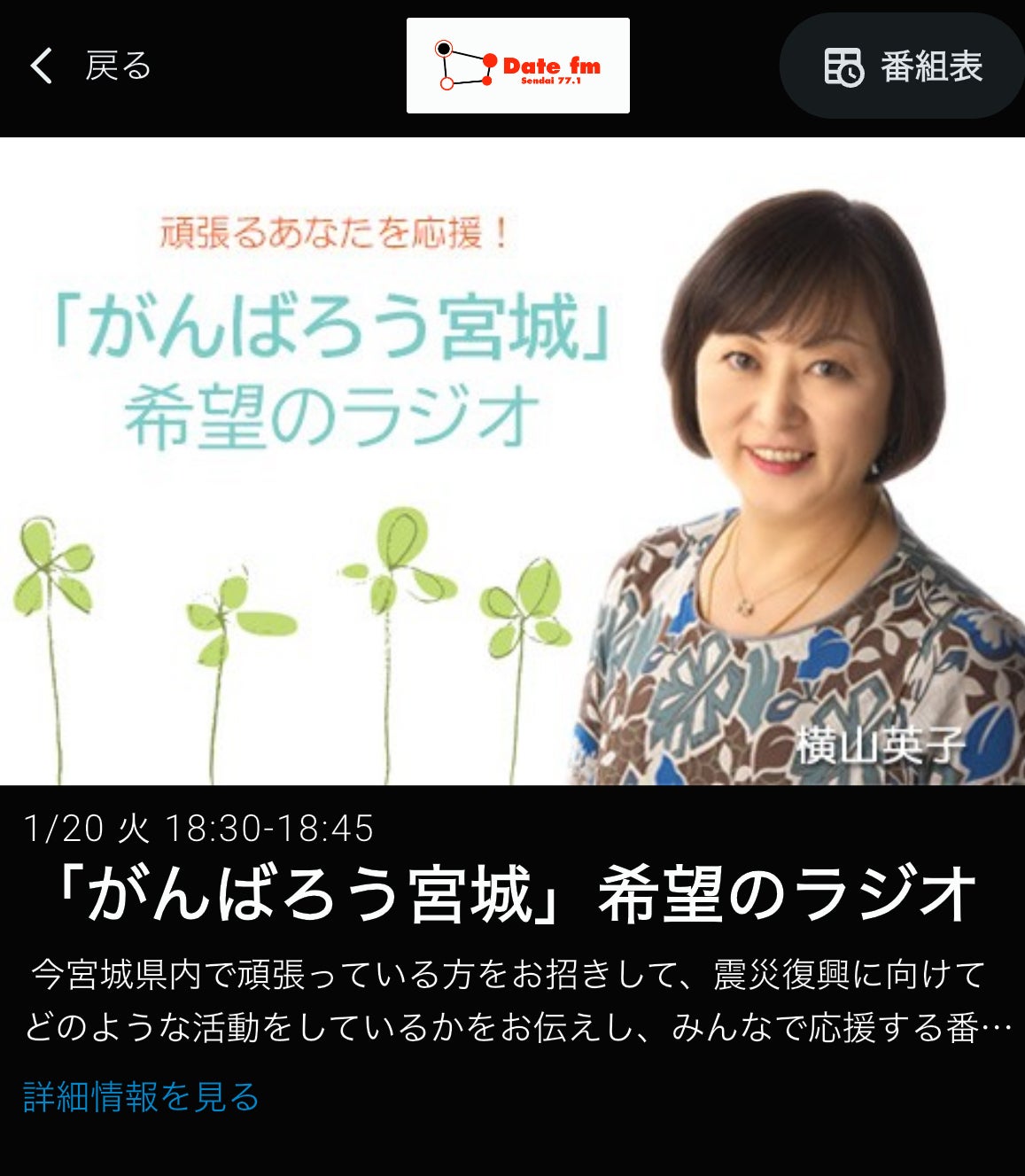Viewport: 1025px width, 1176px height.
Task: Open the 番組表 program schedule
Action: [904, 66]
